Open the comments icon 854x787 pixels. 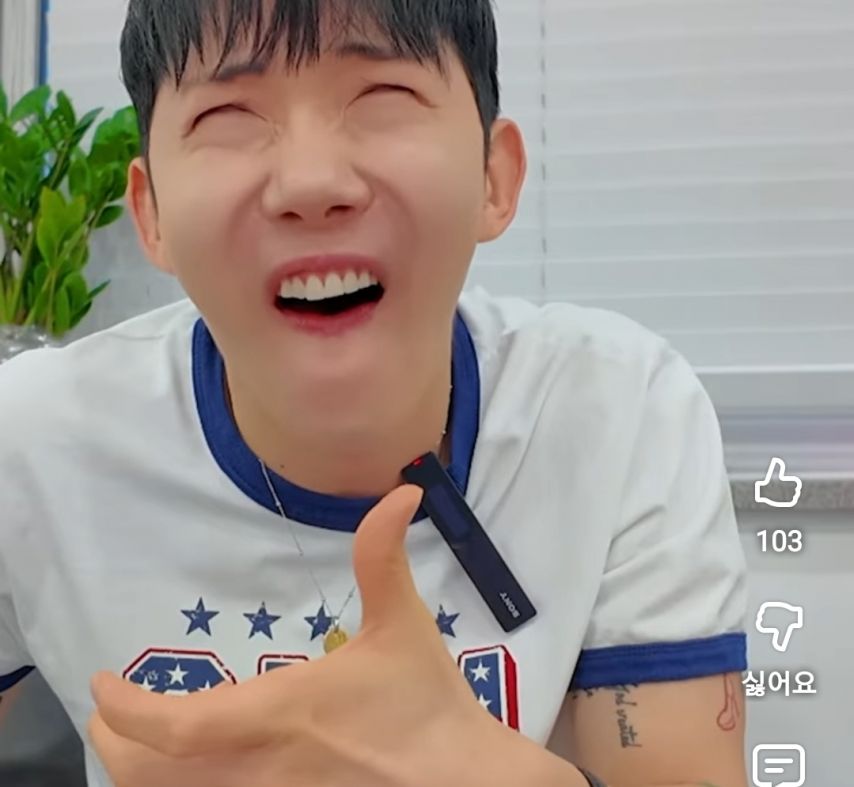(778, 766)
